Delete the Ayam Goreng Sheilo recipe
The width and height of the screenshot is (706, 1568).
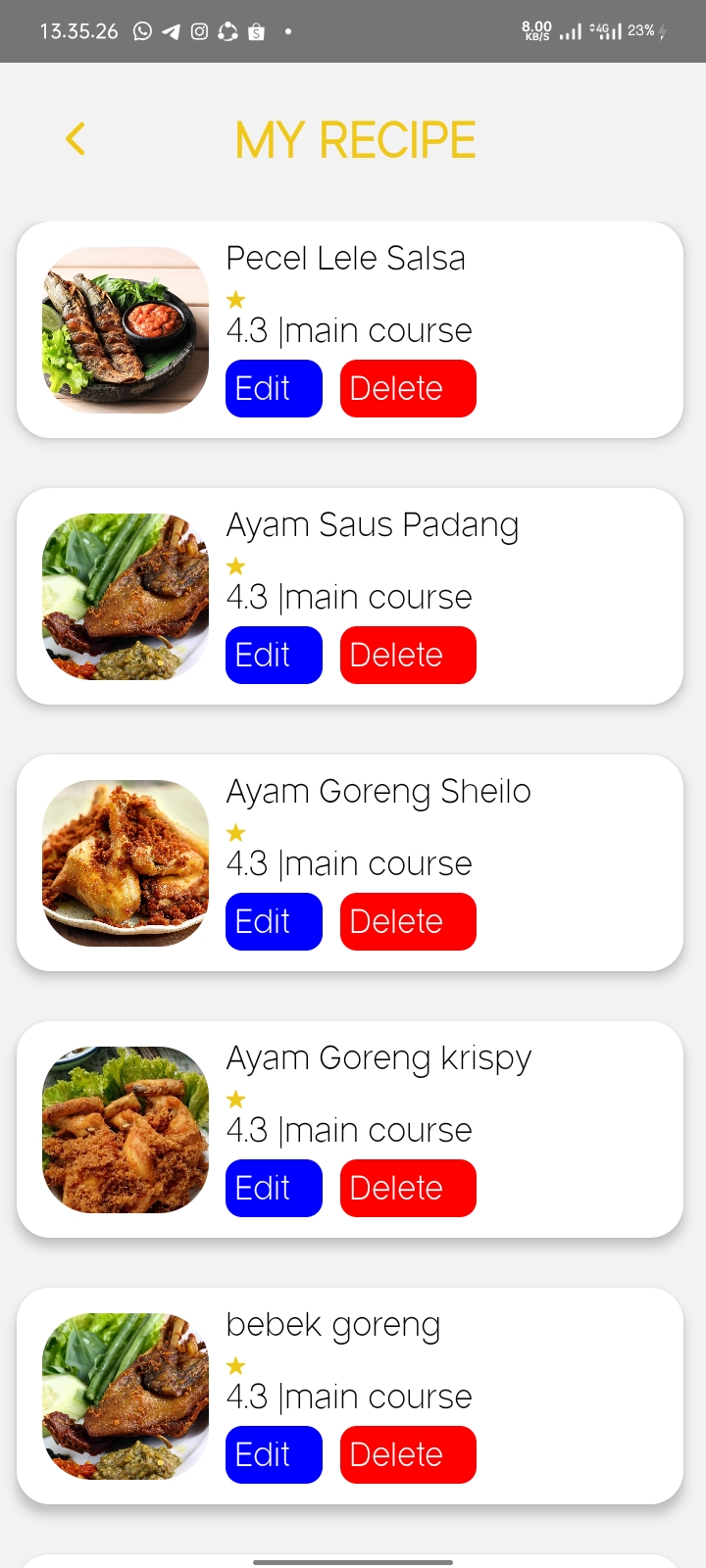coord(408,921)
